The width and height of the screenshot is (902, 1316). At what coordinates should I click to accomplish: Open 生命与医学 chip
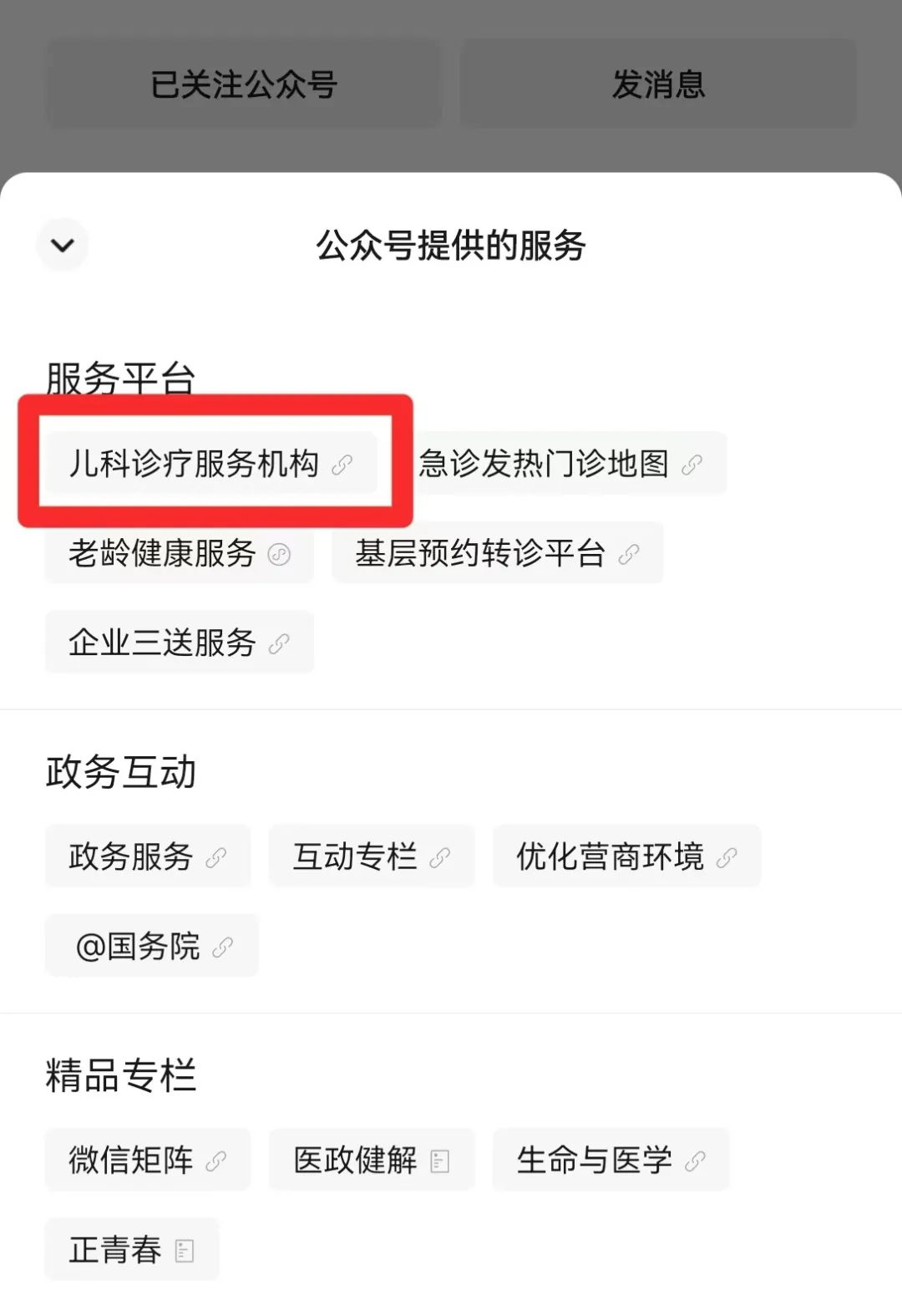point(611,1160)
